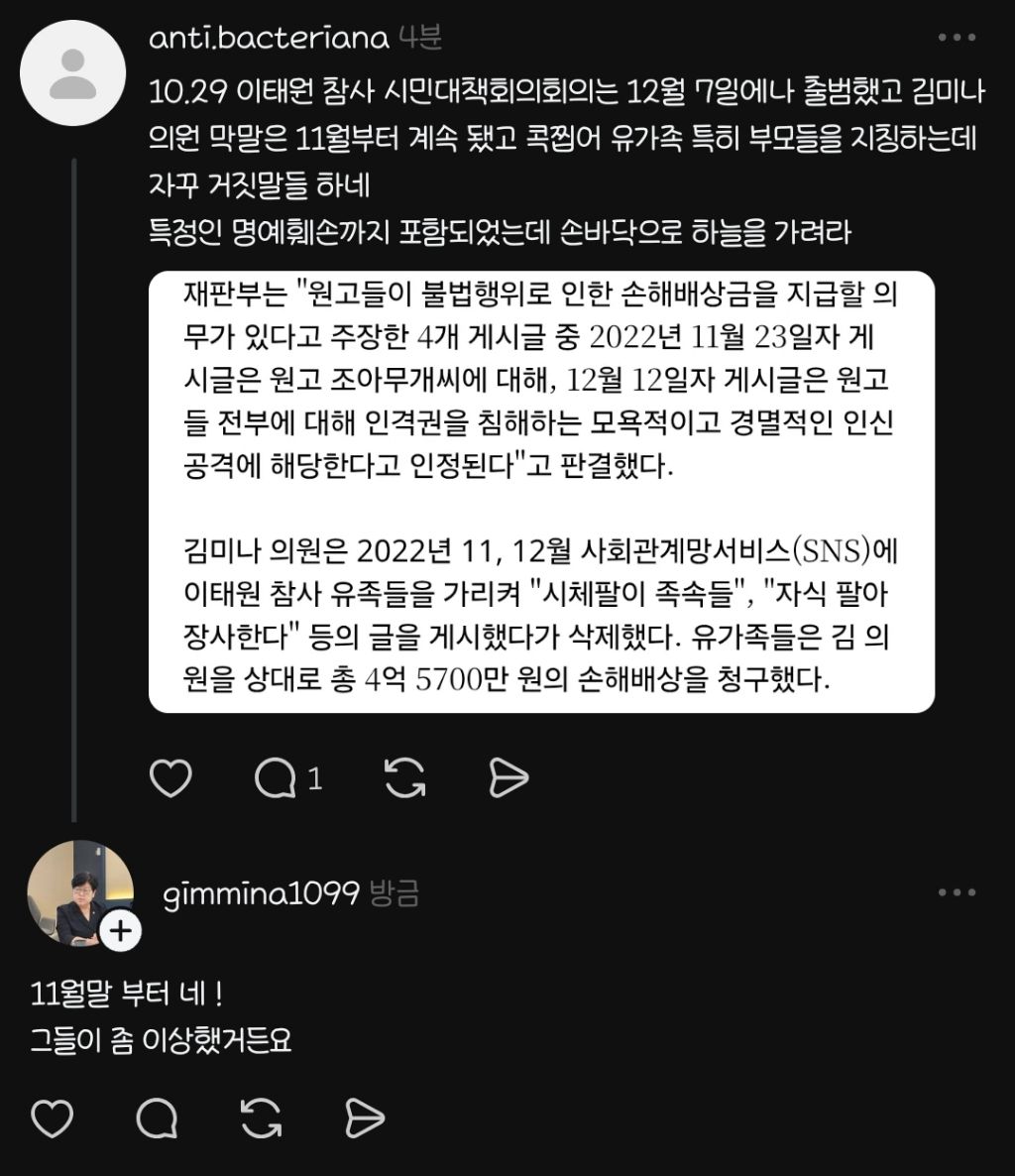
Task: Send gimmina1099's reply via share icon
Action: pos(365,1118)
